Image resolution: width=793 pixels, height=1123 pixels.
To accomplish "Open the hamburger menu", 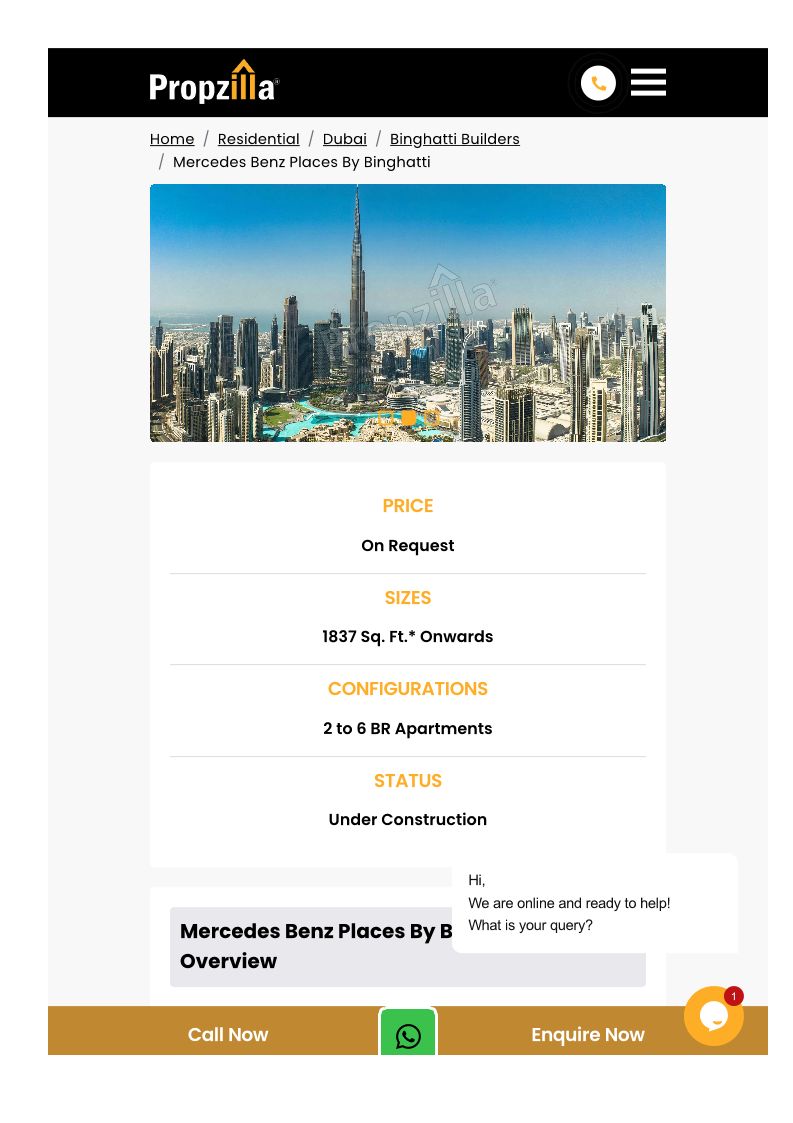I will click(x=648, y=82).
